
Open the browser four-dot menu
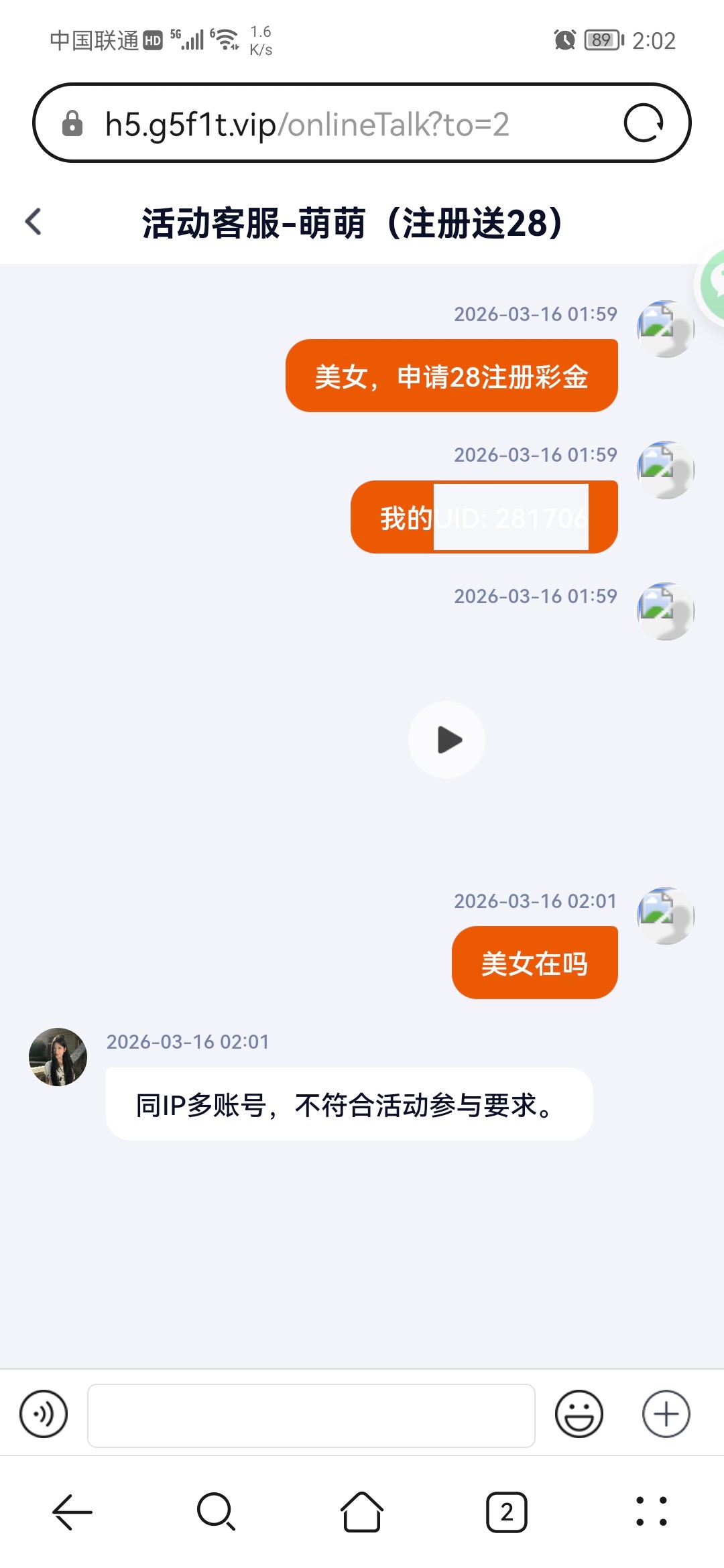[x=651, y=1512]
